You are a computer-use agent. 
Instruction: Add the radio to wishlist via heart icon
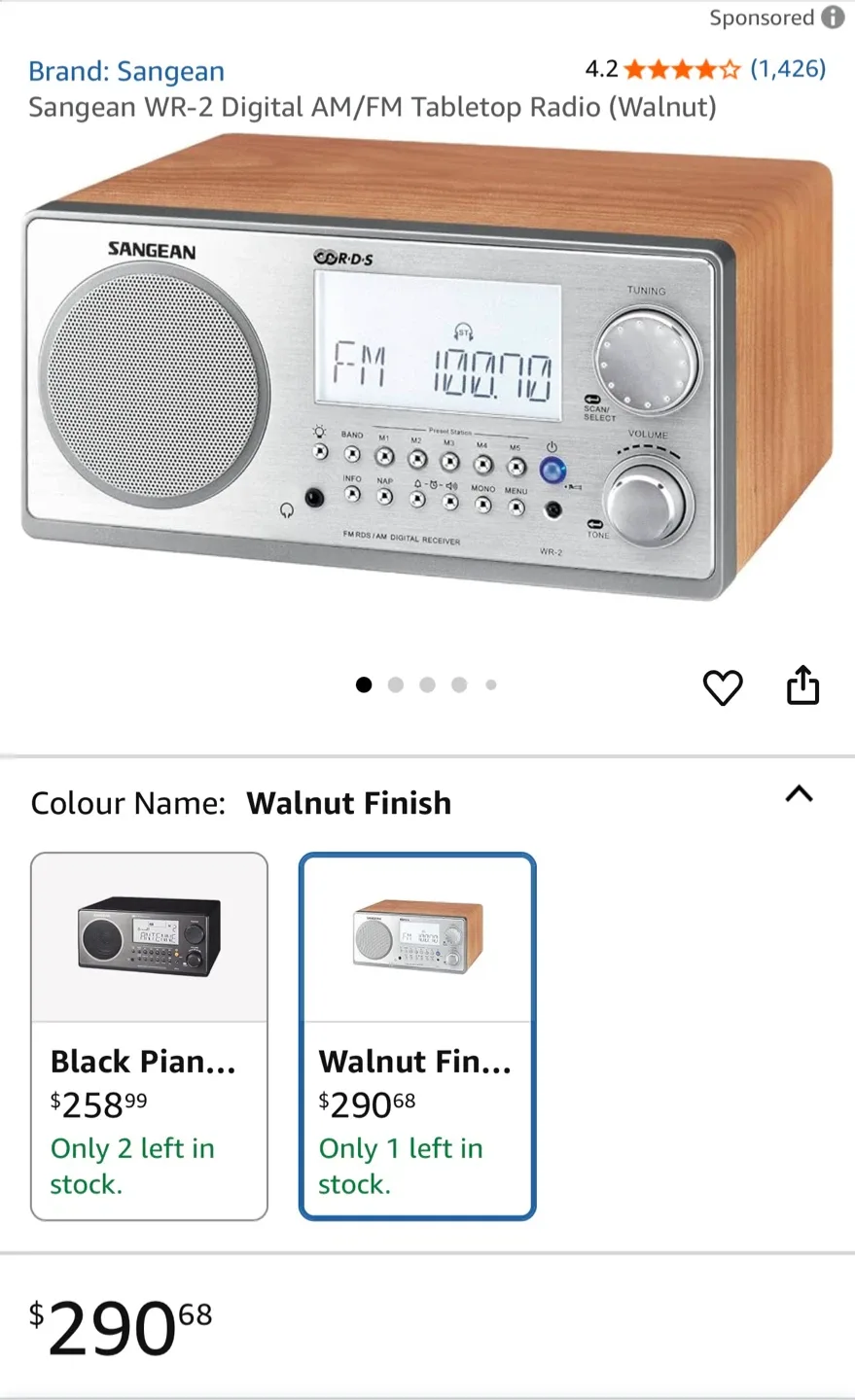723,688
